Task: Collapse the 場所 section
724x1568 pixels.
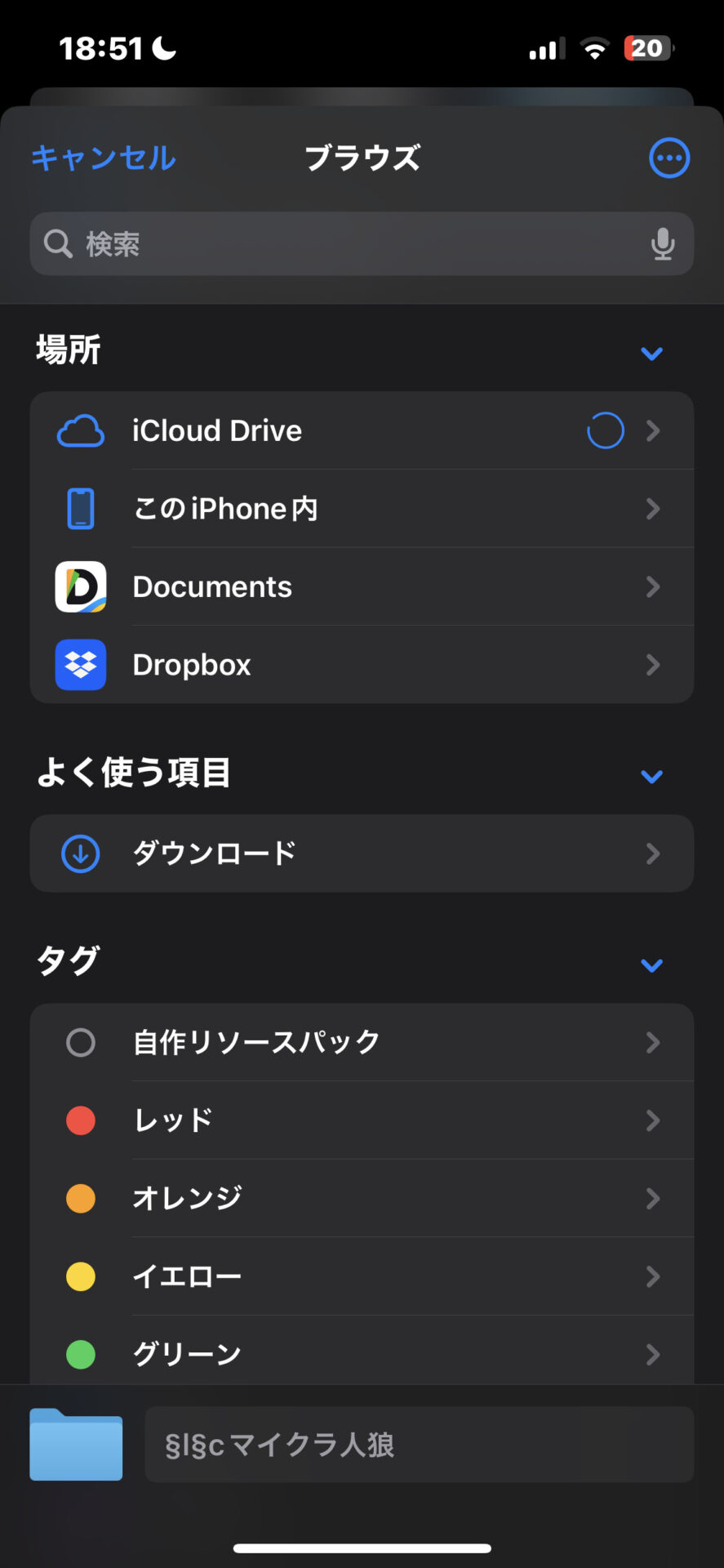Action: tap(651, 354)
